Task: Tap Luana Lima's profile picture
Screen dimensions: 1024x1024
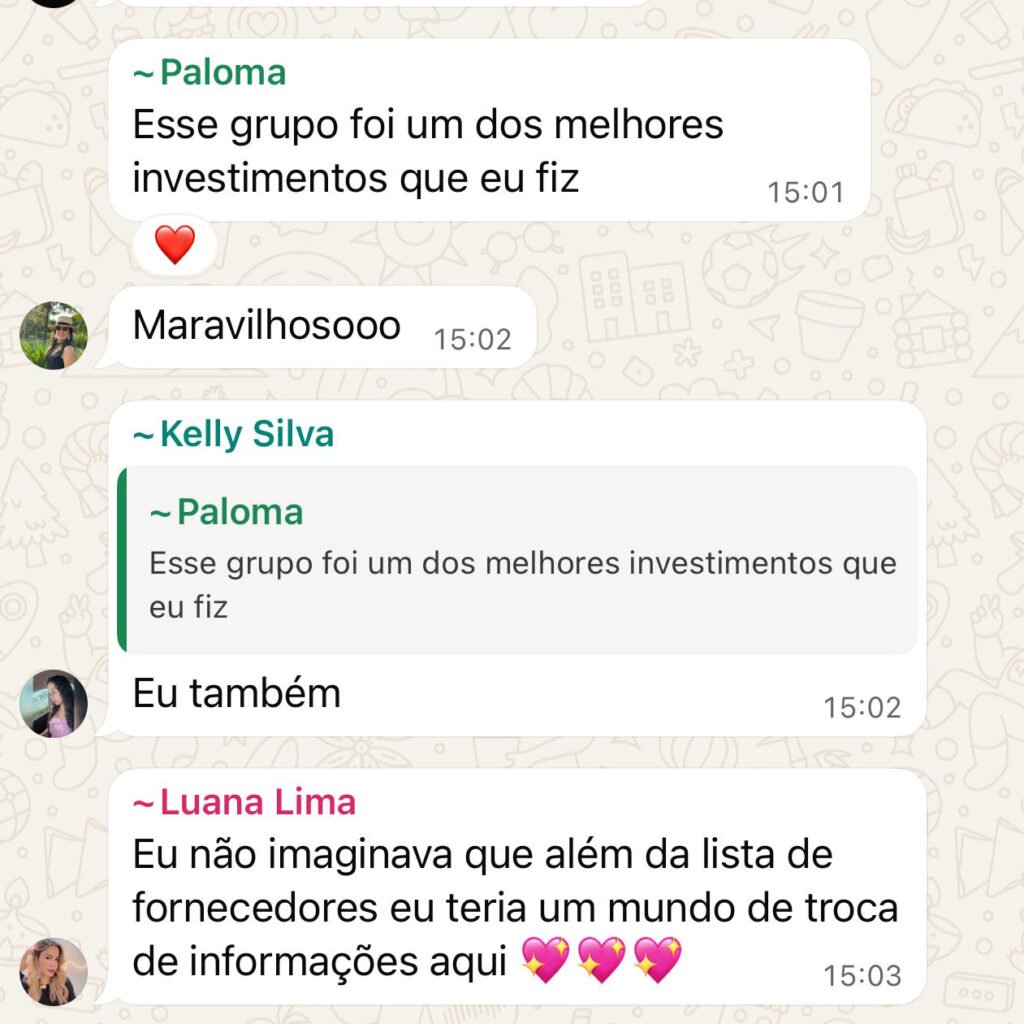Action: 54,971
